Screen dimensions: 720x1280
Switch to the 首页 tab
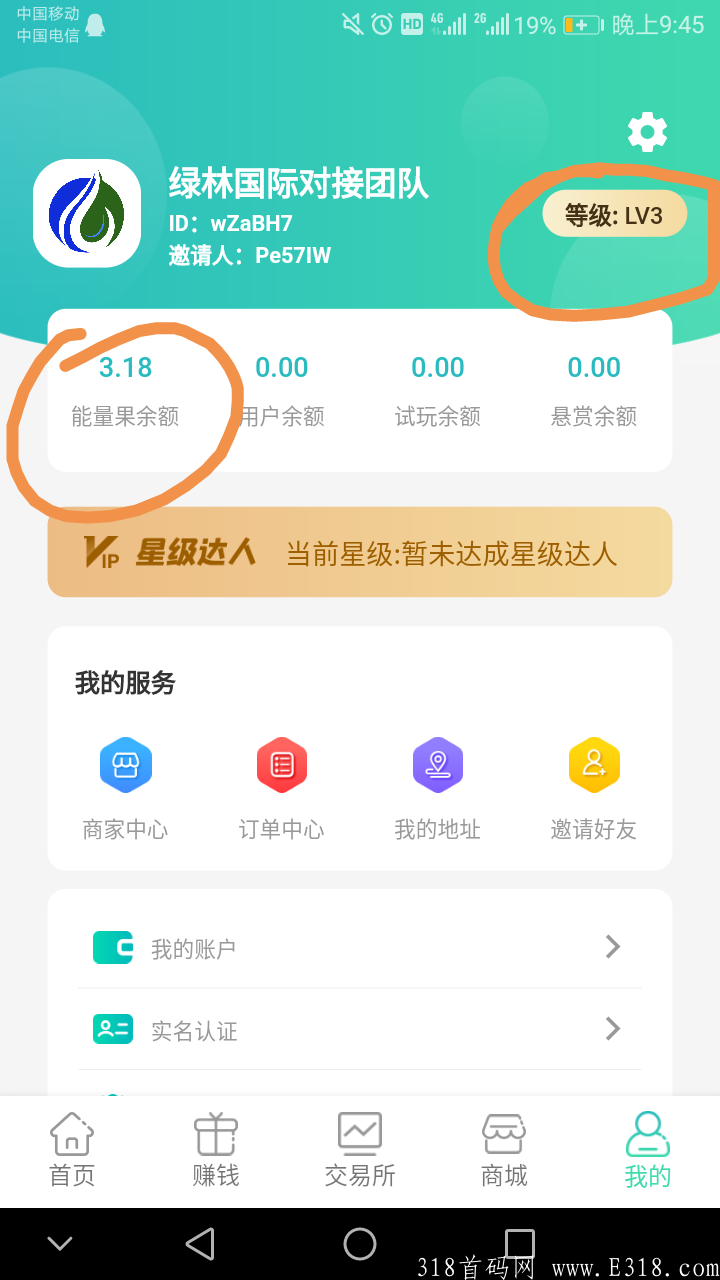click(x=72, y=1150)
